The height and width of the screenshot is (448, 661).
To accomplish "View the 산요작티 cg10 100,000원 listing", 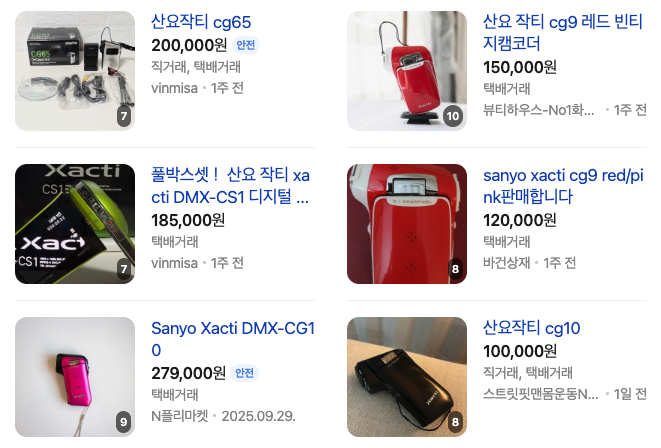I will (531, 328).
